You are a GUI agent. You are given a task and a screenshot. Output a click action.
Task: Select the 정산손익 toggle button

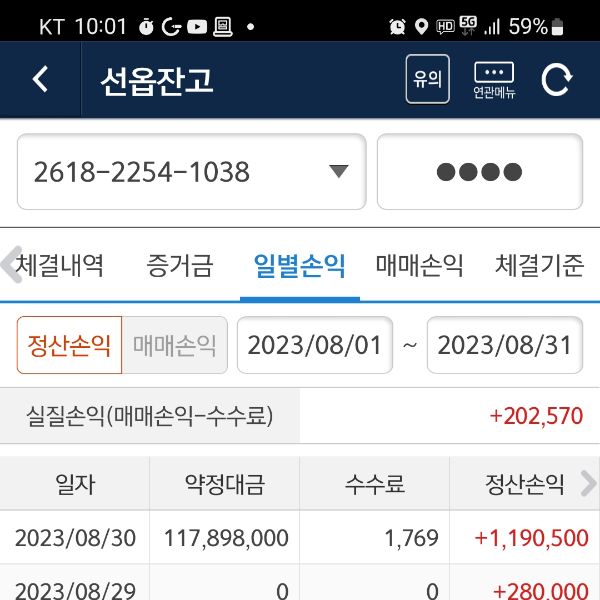click(x=69, y=345)
